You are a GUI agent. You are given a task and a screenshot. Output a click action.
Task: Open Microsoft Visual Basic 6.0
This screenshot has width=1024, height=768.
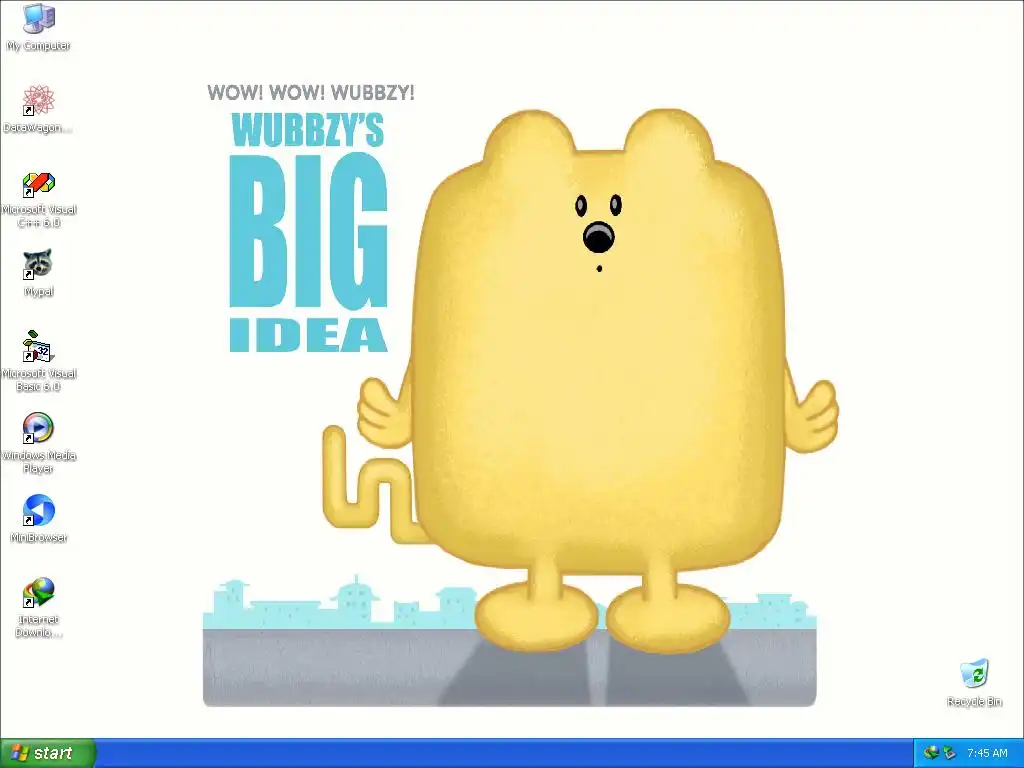pos(38,348)
